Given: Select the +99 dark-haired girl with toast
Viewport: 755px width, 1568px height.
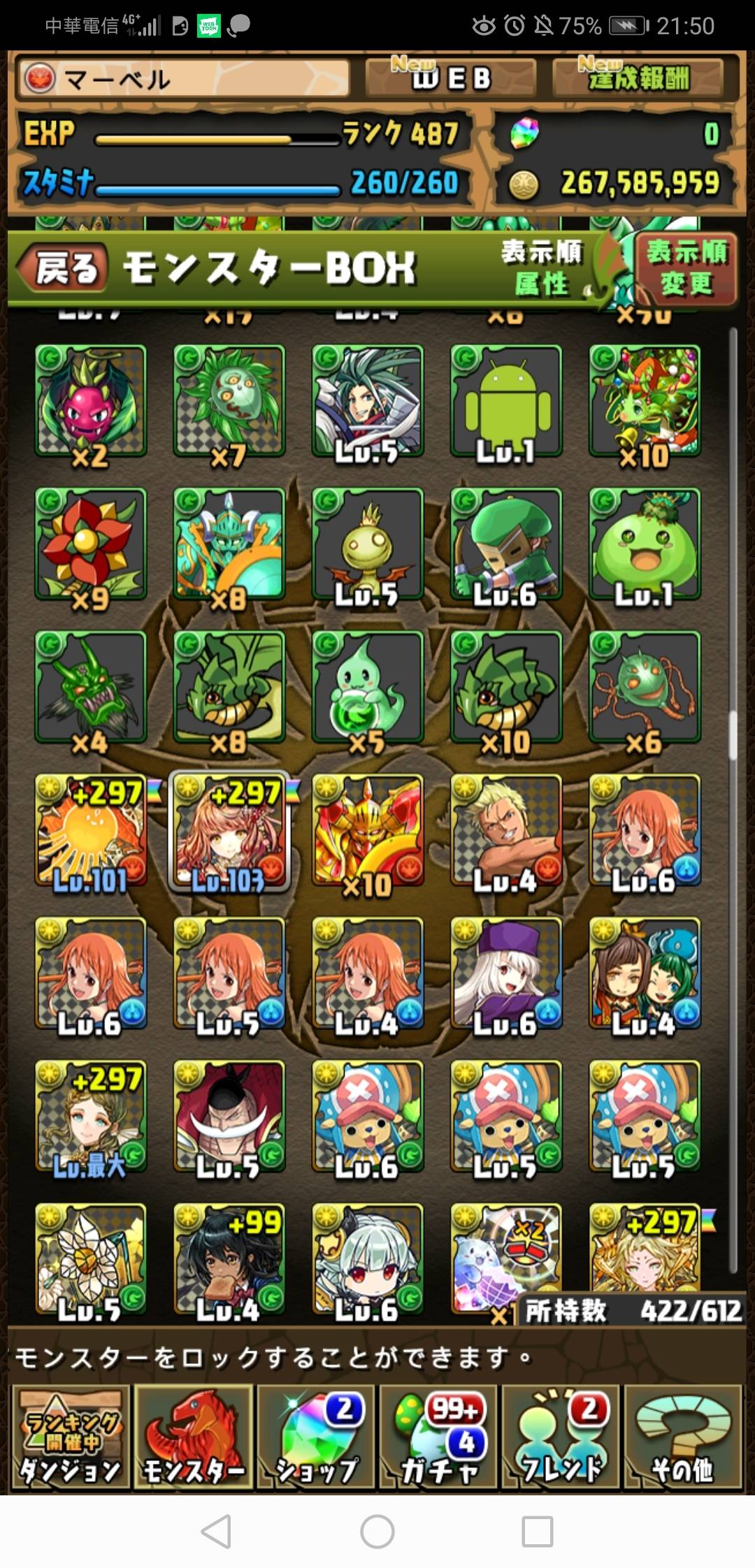Looking at the screenshot, I should pyautogui.click(x=229, y=1259).
